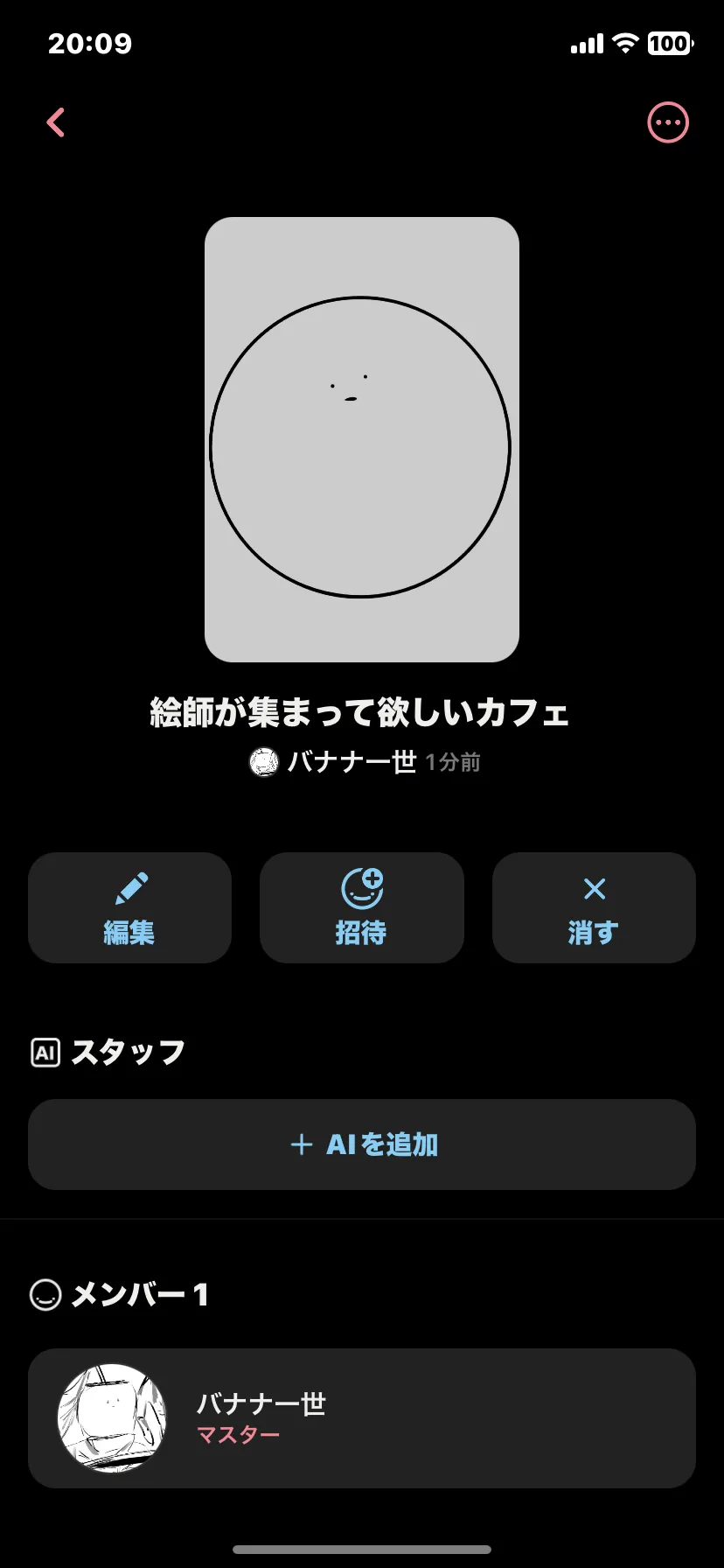The image size is (724, 1568).
Task: Tap the 編集 edit button
Action: (129, 908)
